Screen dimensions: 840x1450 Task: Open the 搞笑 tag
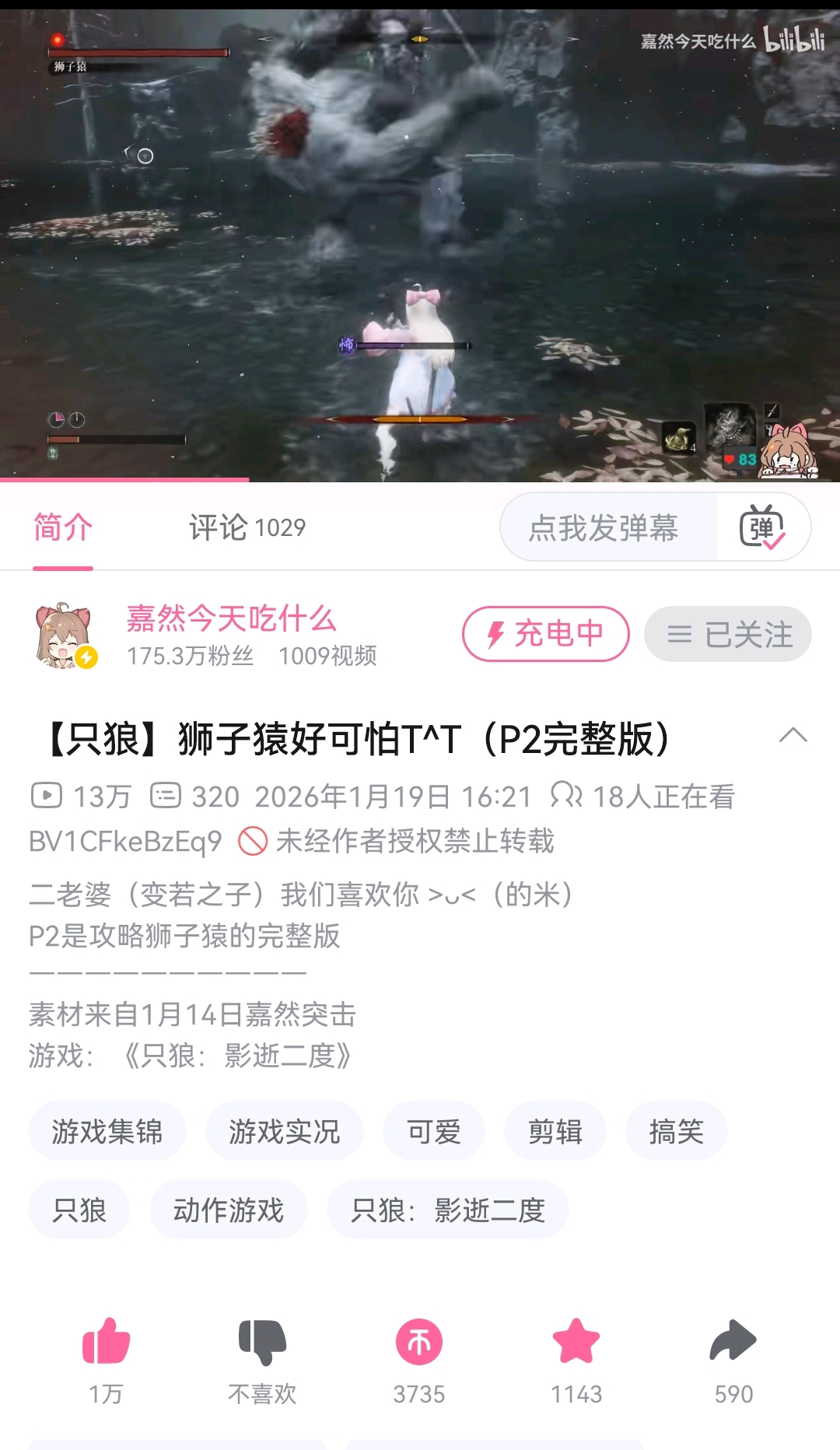click(x=677, y=1131)
